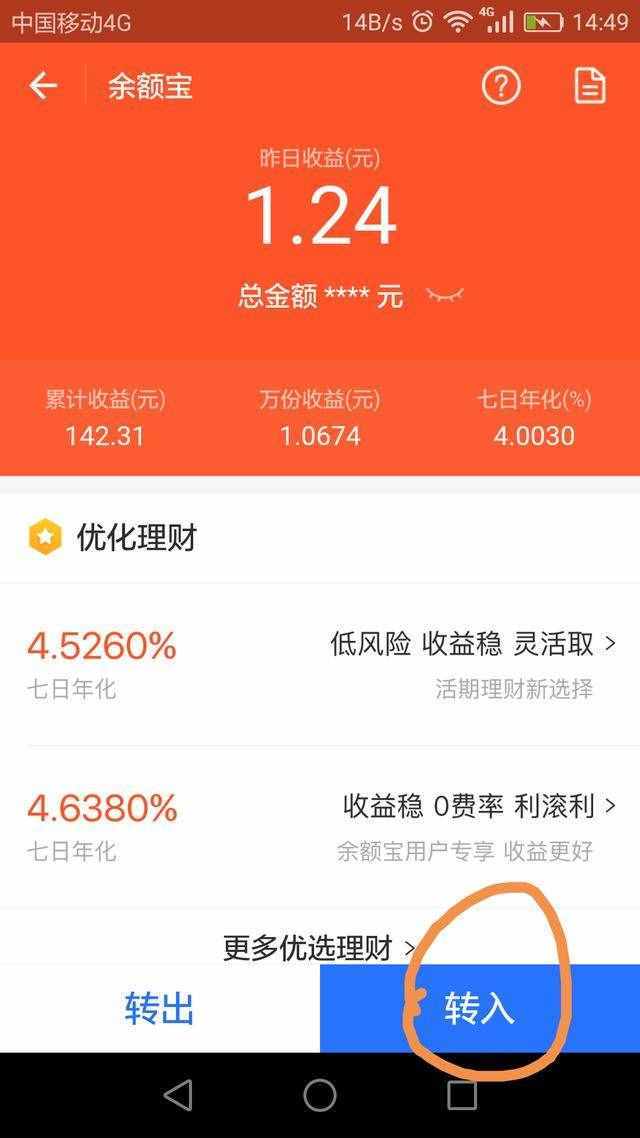
Task: Tap the system home button
Action: [320, 1095]
